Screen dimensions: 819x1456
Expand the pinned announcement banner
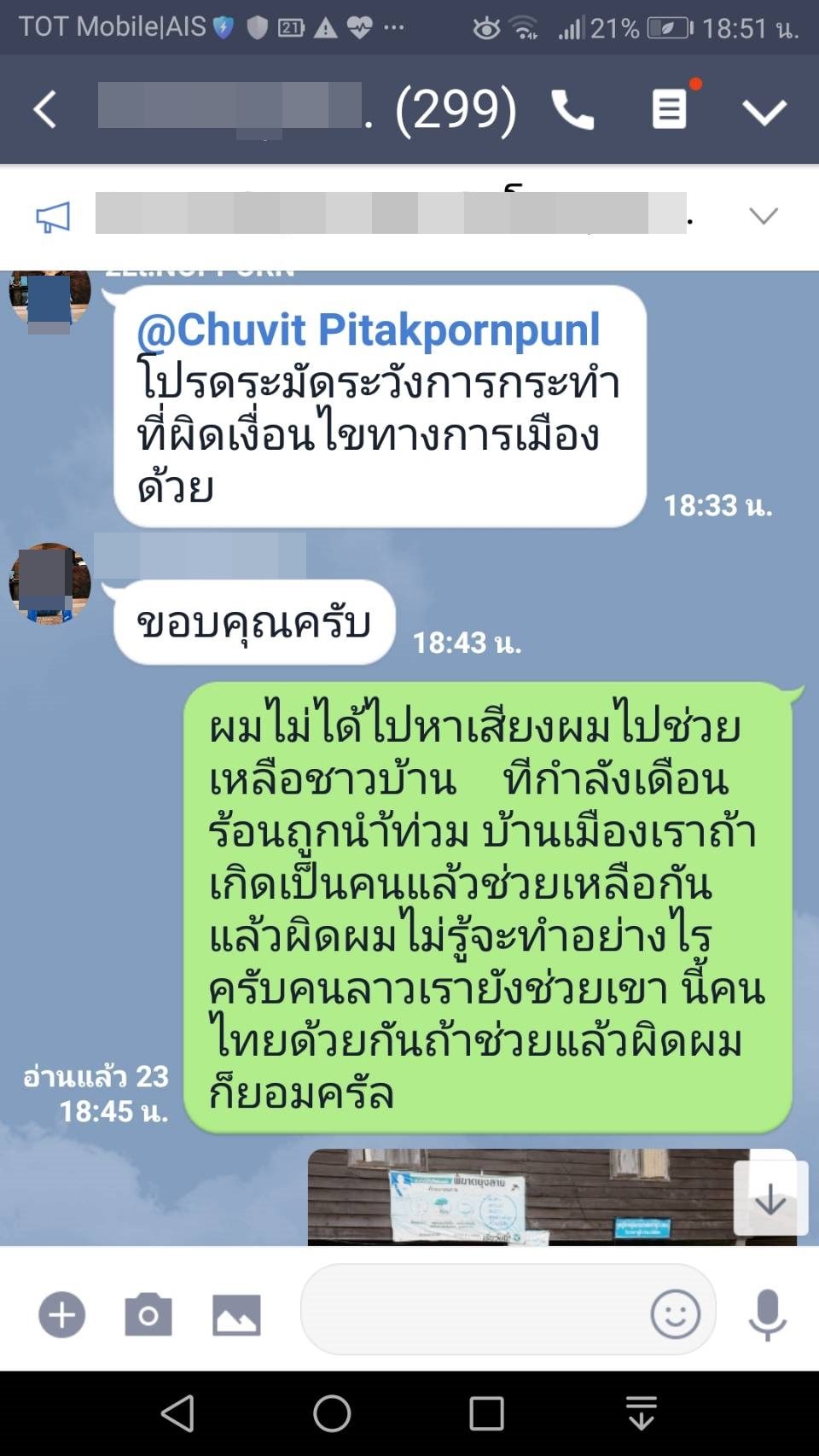[763, 216]
